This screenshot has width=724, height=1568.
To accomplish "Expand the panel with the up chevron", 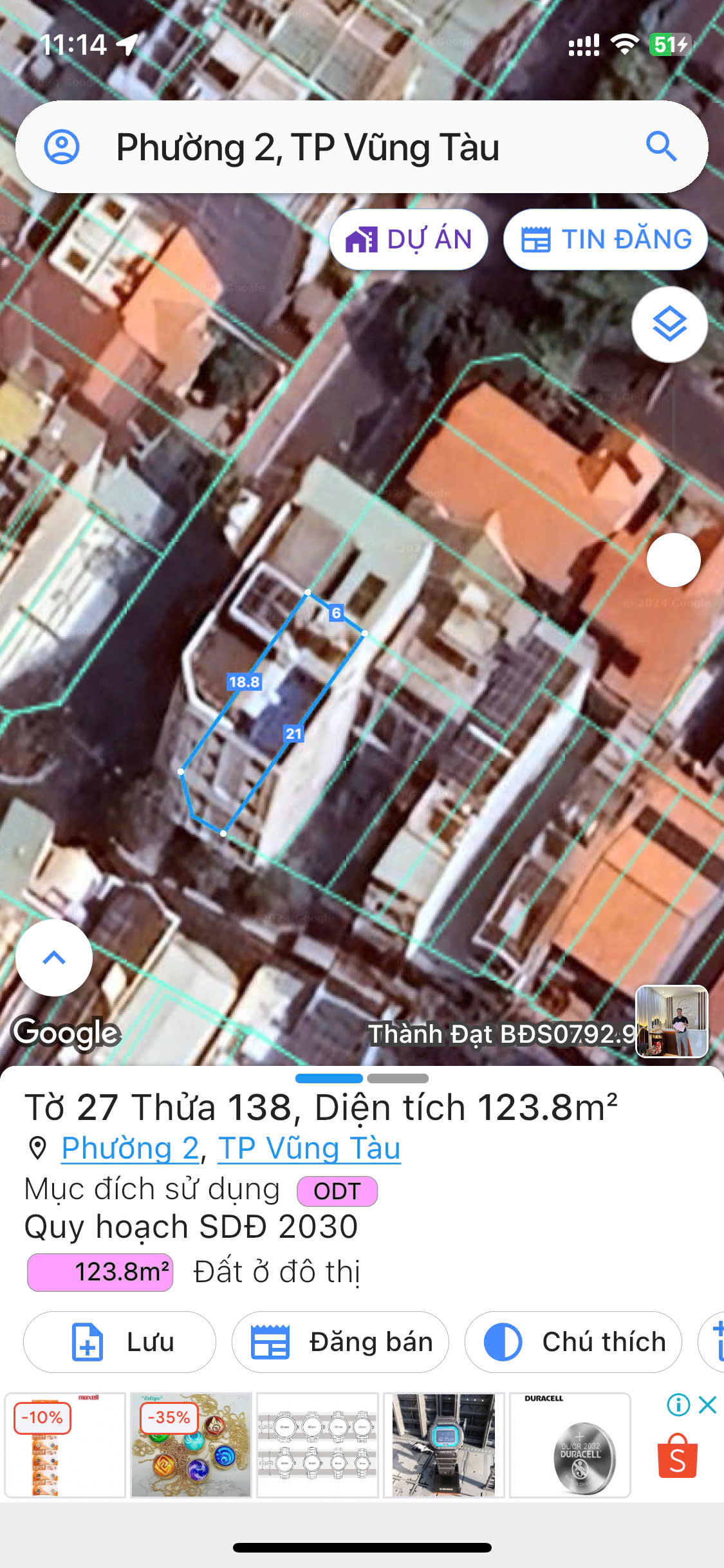I will [54, 958].
